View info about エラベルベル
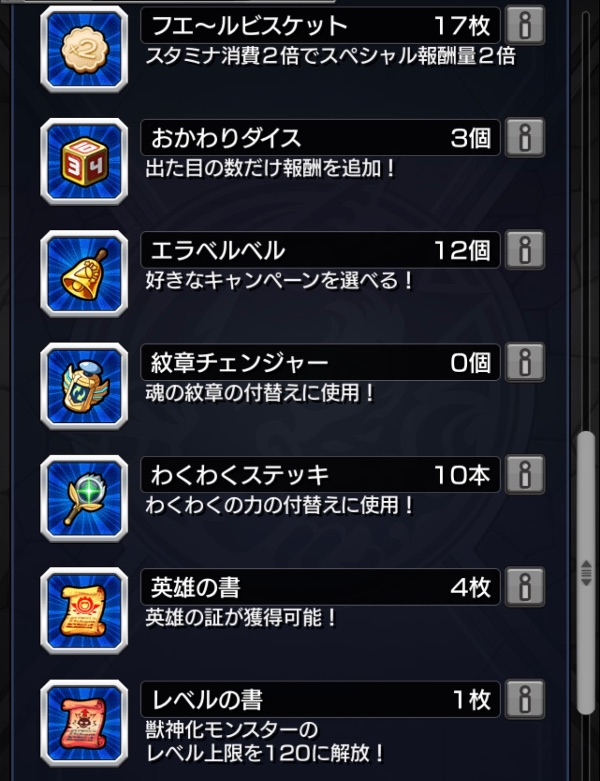The height and width of the screenshot is (781, 600). tap(525, 249)
